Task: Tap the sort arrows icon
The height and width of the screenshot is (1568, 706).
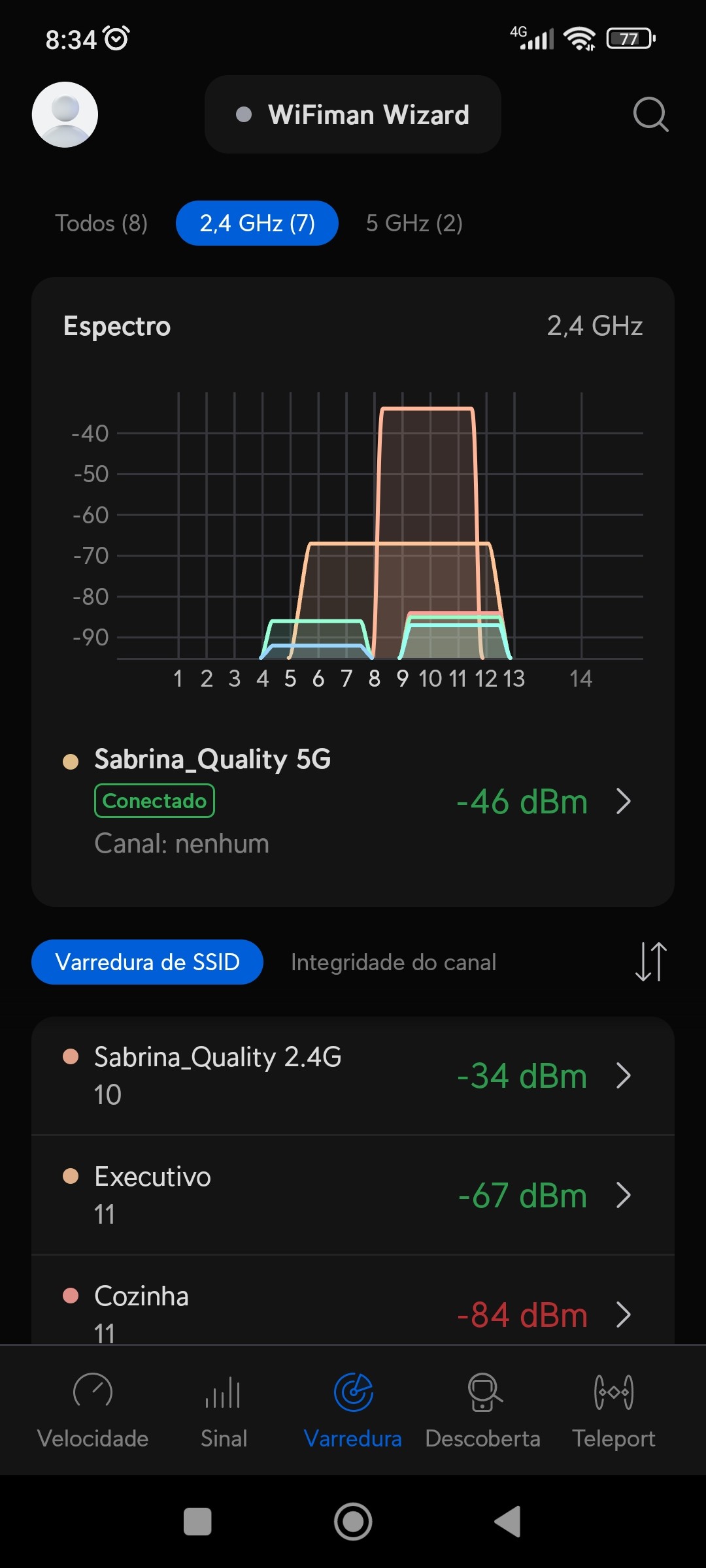Action: pos(650,962)
